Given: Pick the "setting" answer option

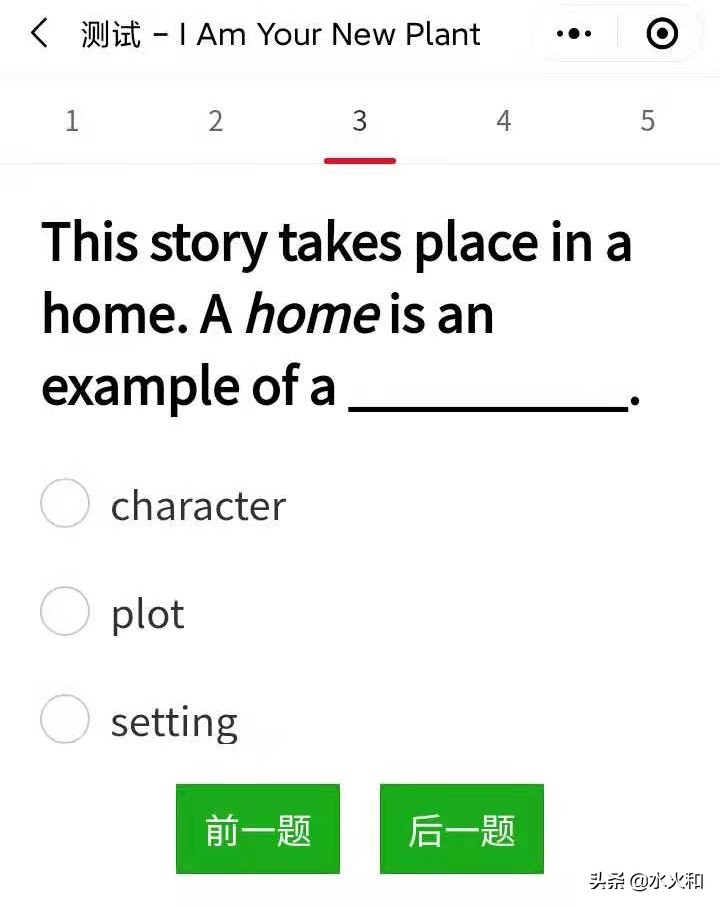Looking at the screenshot, I should (66, 719).
